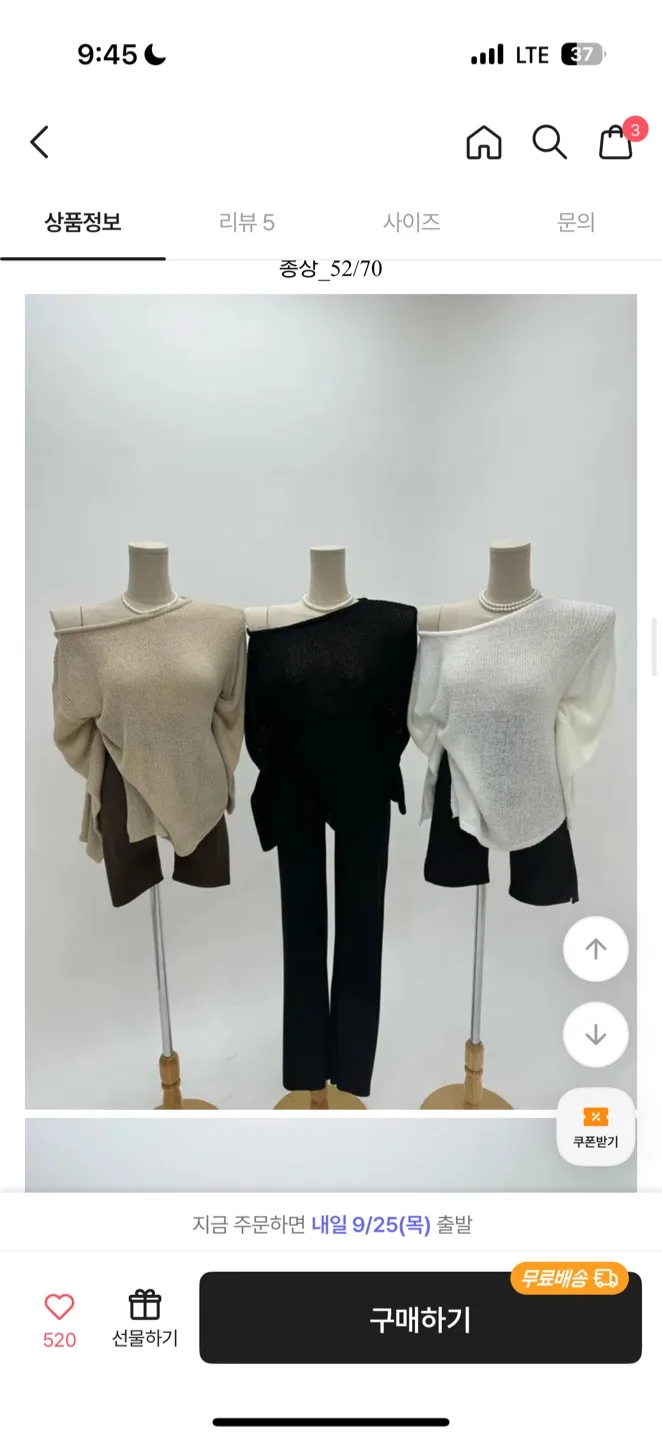Tap 쿠폰받기 to get a coupon
Screen dimensions: 662x1440
tap(596, 1127)
